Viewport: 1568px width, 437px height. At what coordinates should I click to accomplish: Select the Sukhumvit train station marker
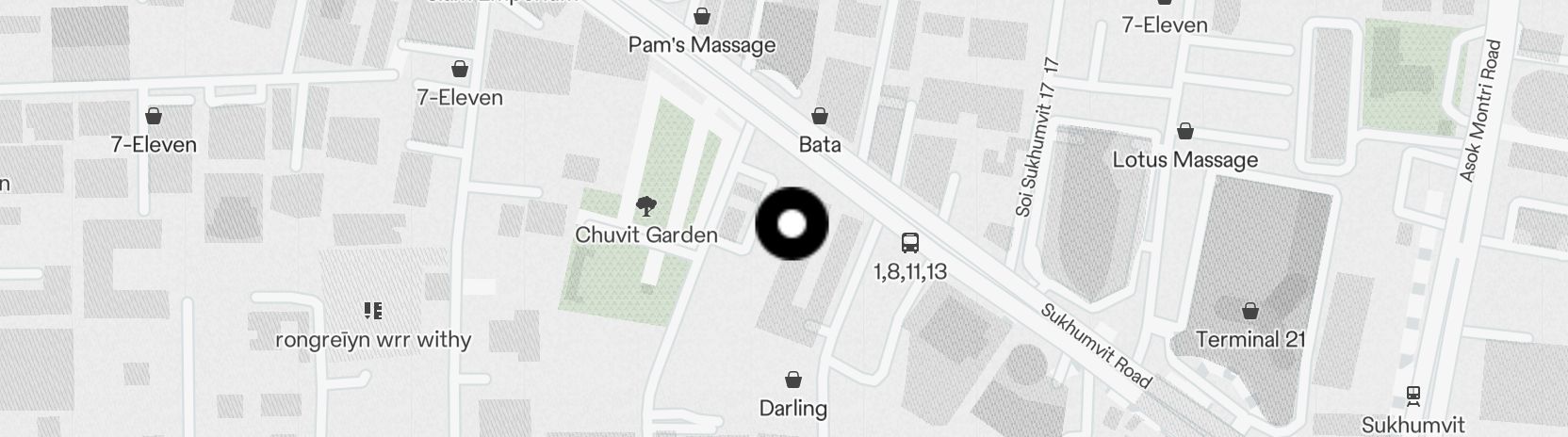pyautogui.click(x=1413, y=396)
